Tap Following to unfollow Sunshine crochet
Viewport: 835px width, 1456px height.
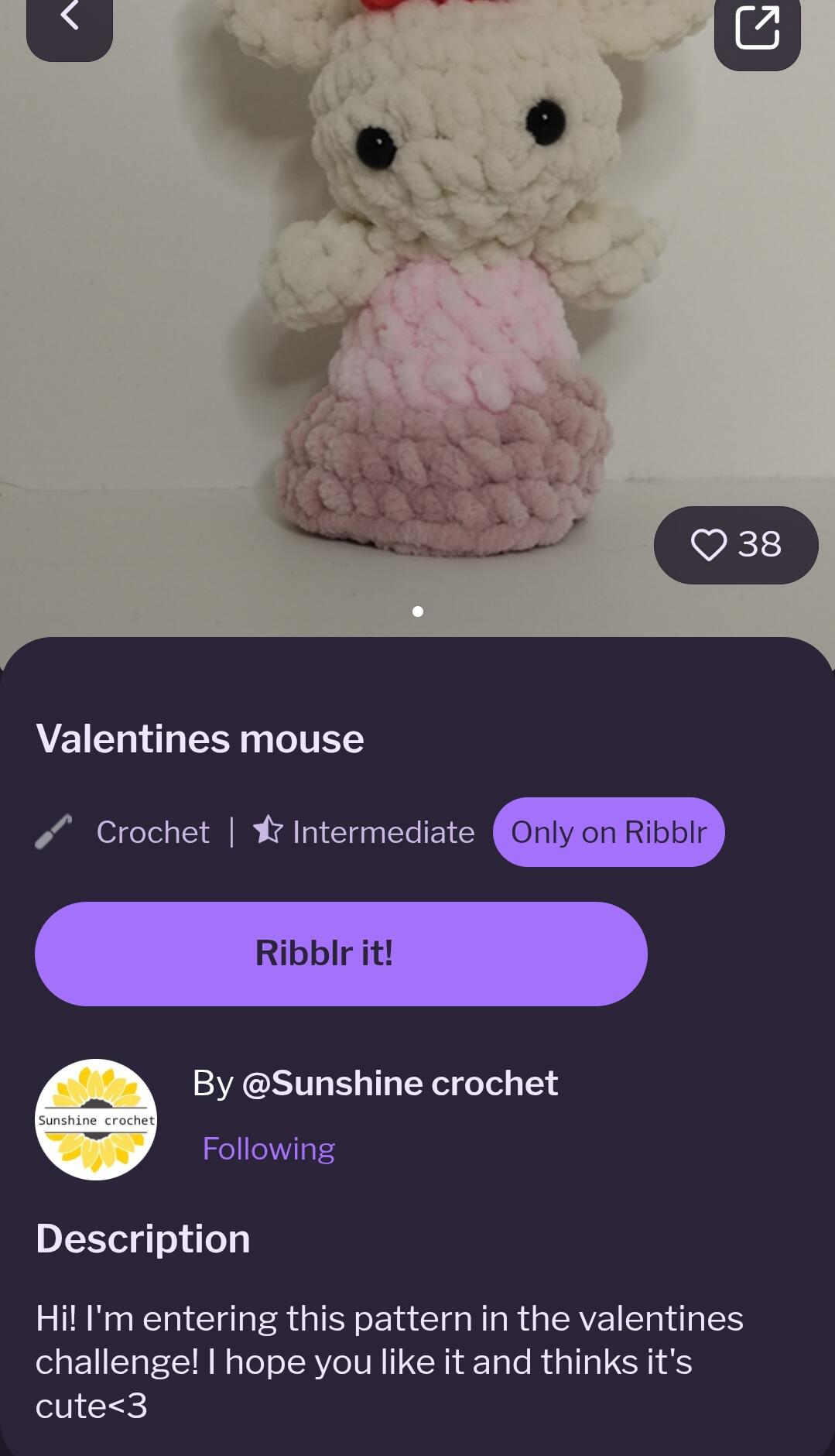tap(269, 1149)
